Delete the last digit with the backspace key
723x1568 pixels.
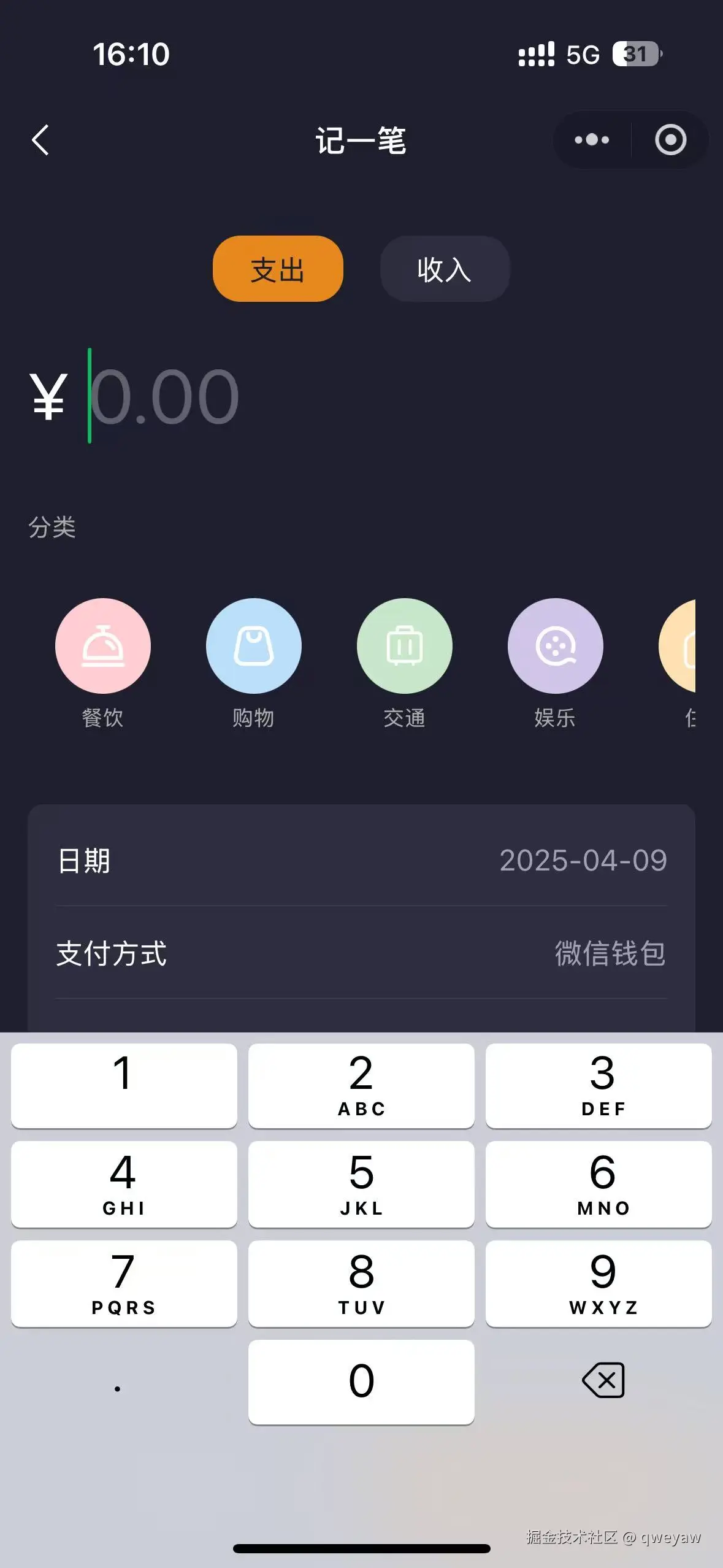(603, 1381)
